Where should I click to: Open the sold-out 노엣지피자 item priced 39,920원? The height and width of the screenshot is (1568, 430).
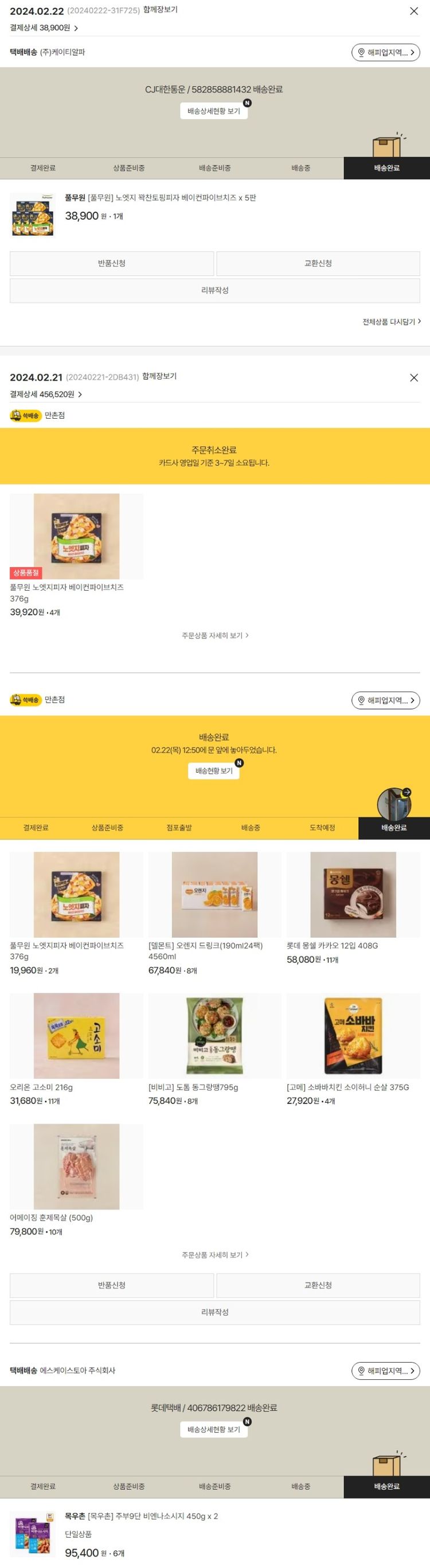(76, 536)
